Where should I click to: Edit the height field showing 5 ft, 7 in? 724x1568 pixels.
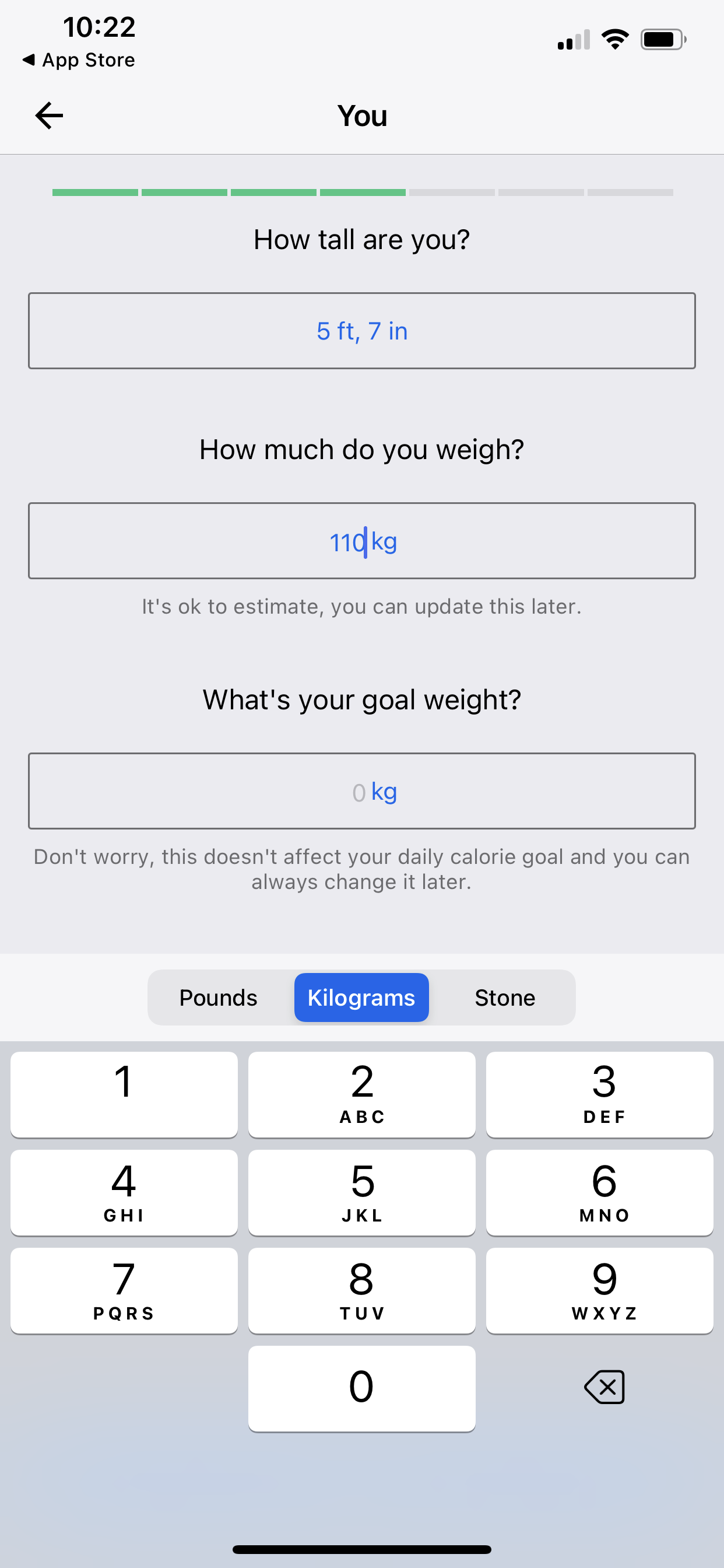362,331
